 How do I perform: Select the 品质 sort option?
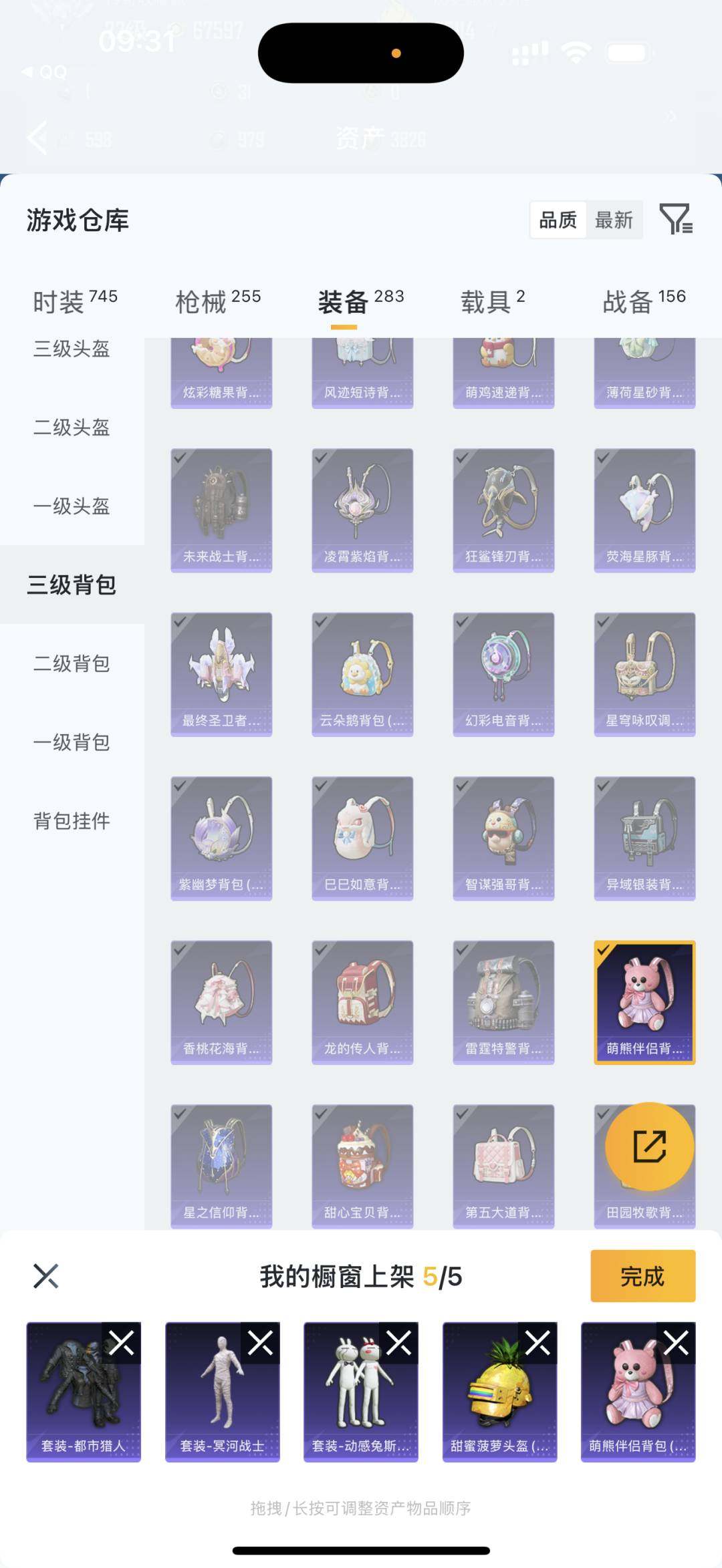(559, 221)
